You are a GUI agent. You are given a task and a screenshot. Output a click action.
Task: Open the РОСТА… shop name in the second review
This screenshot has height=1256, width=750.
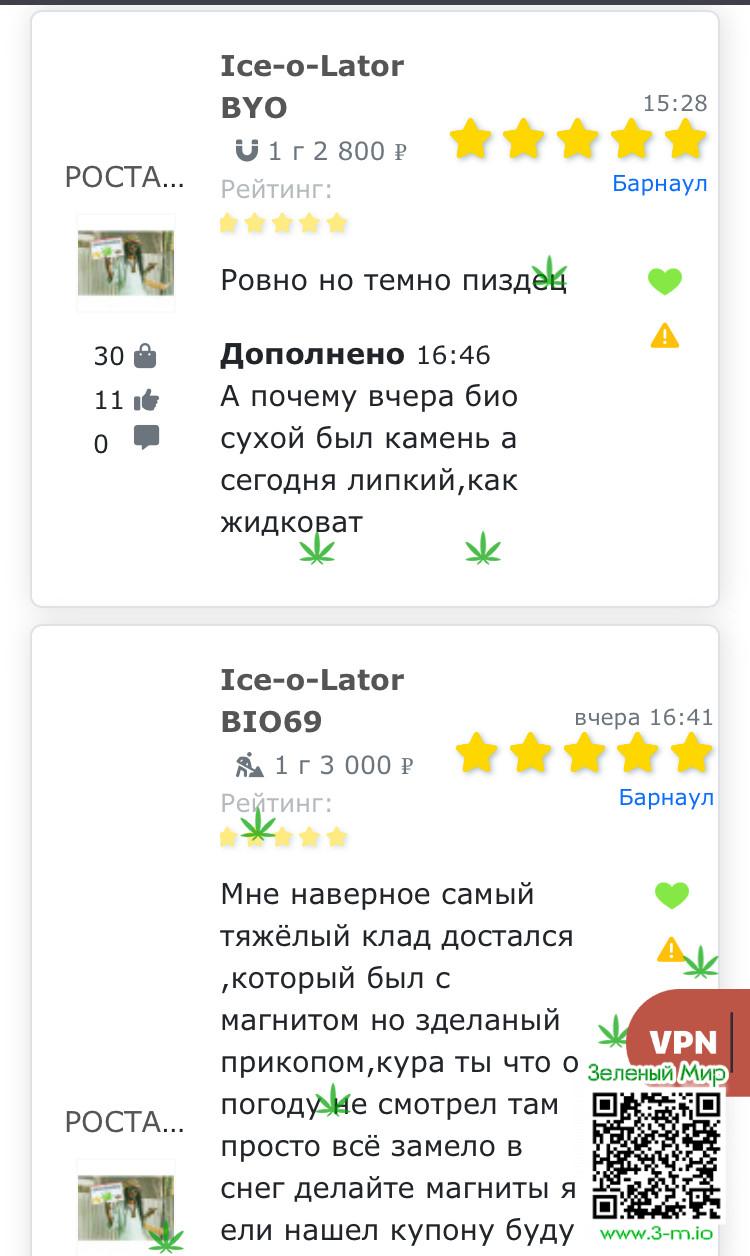click(x=124, y=1122)
